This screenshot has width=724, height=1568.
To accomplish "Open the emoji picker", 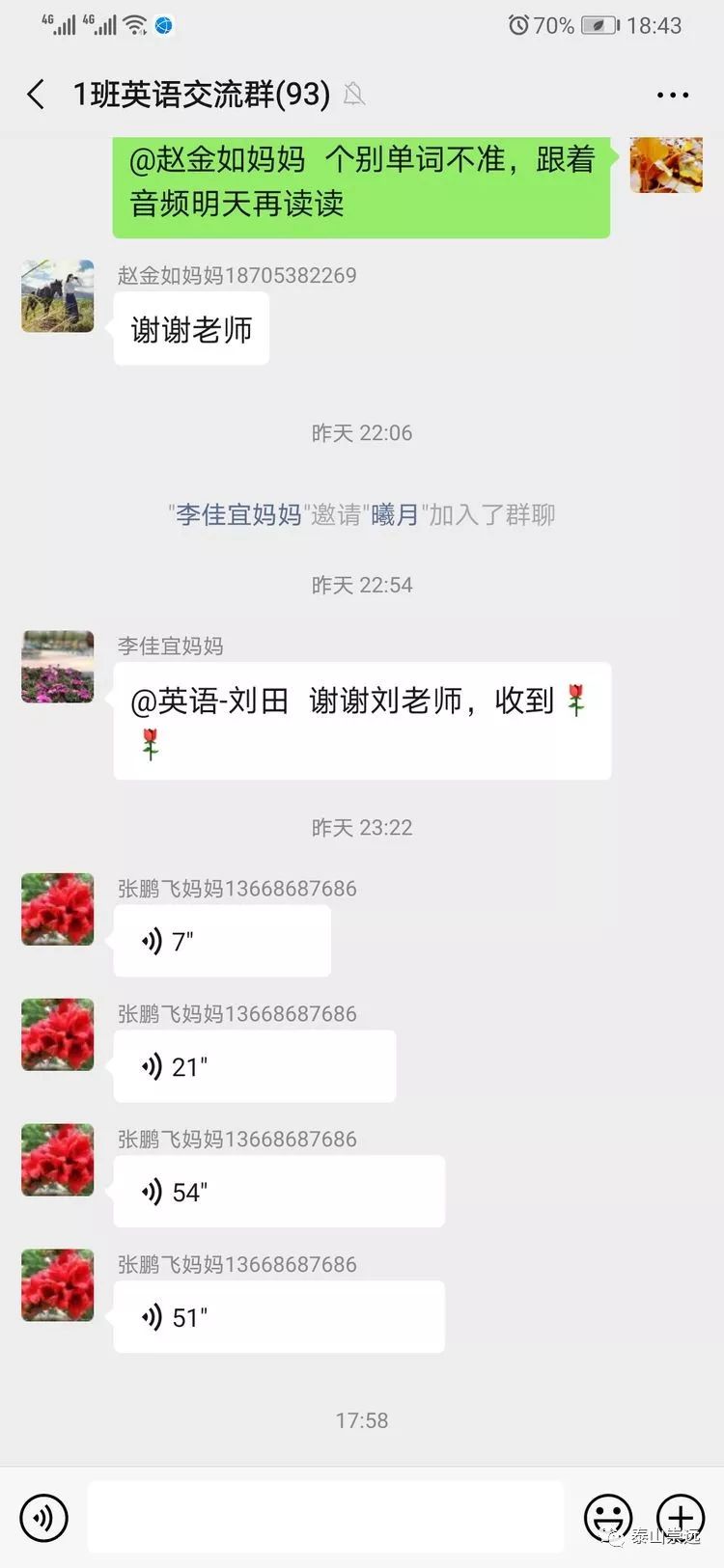I will [608, 1518].
